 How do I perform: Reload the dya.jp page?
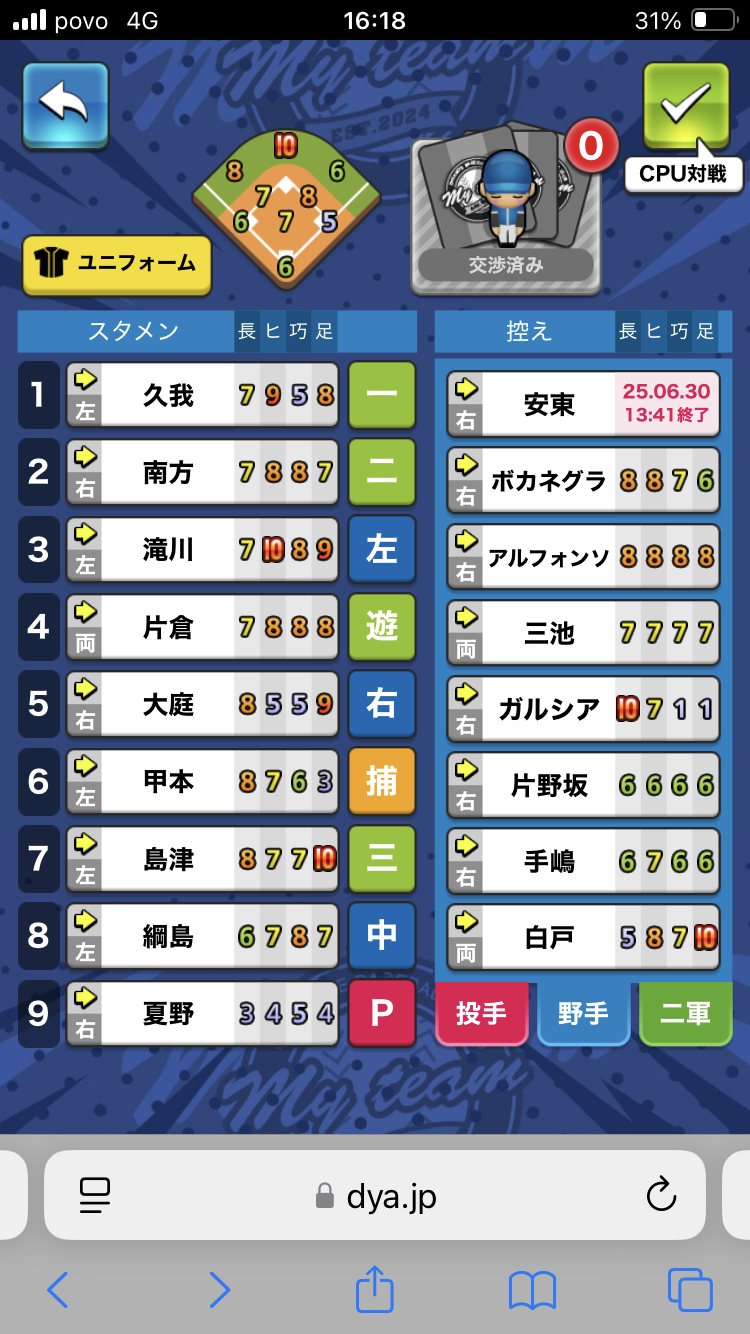point(661,1195)
